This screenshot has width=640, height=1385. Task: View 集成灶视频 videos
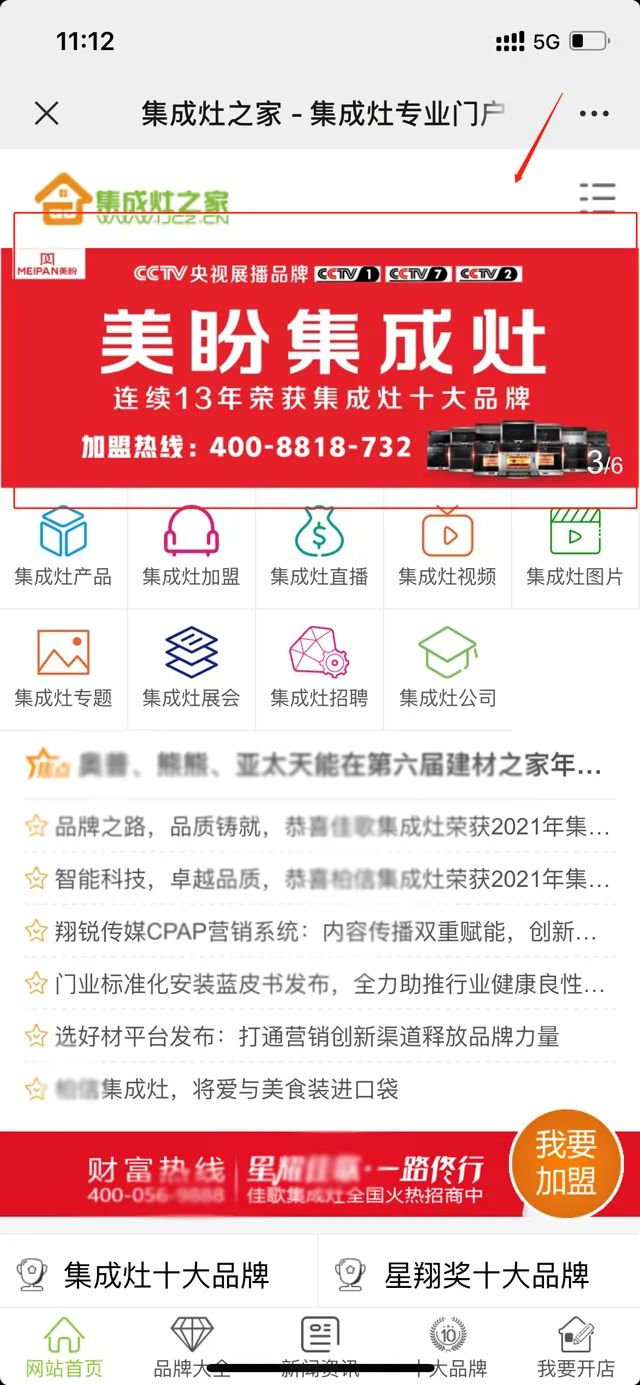[447, 547]
